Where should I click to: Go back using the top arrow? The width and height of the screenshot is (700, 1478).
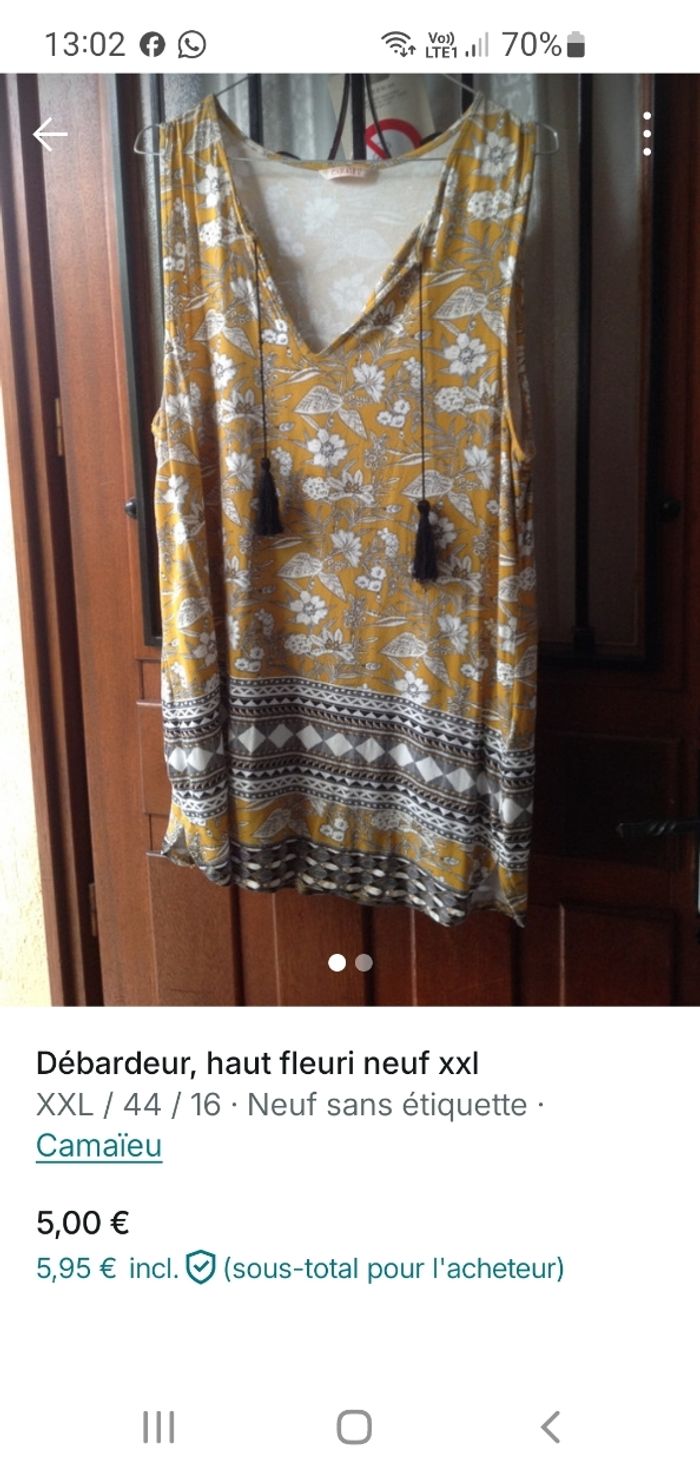click(x=49, y=134)
